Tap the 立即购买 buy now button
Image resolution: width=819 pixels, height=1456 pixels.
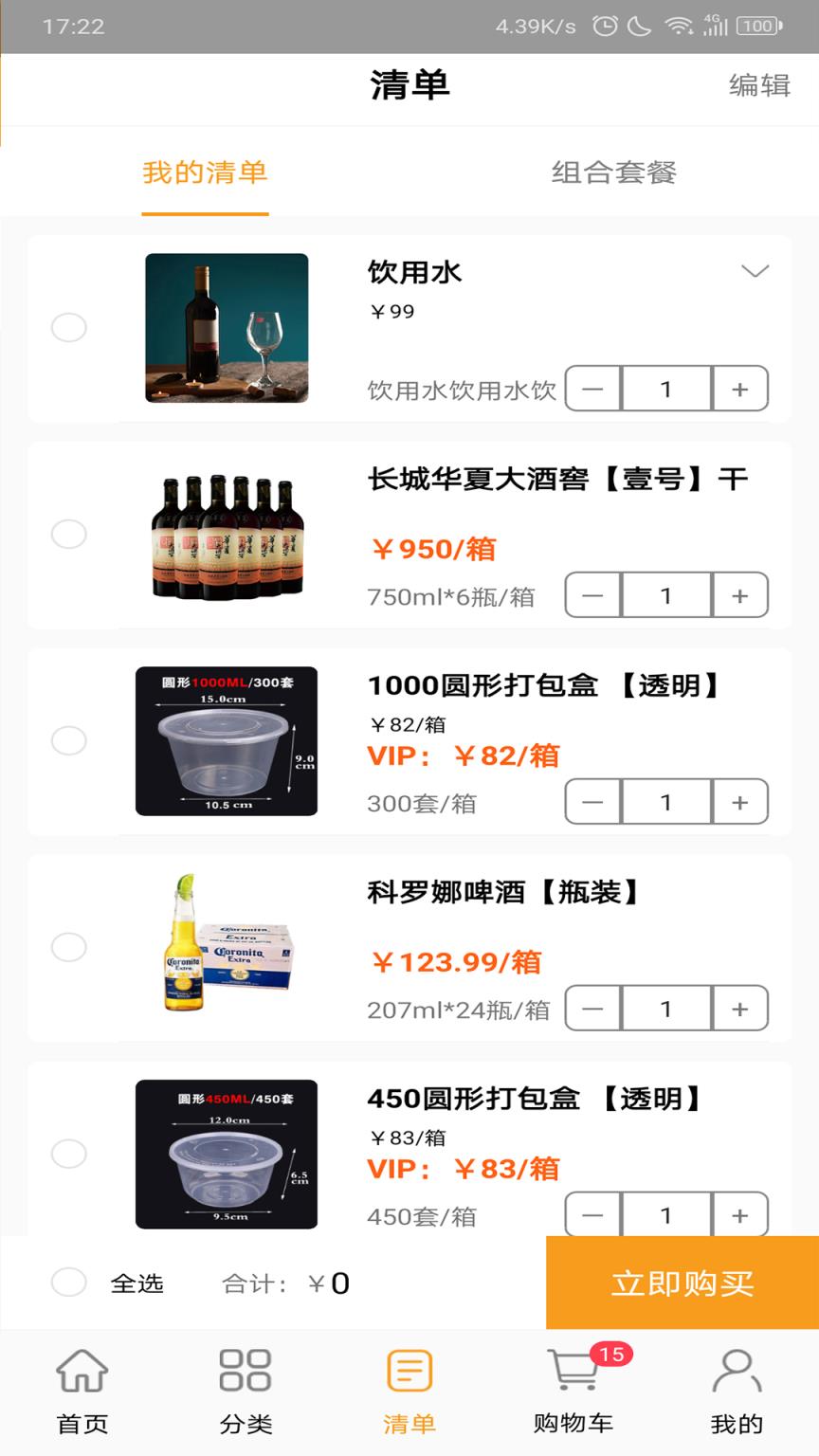[x=682, y=1283]
